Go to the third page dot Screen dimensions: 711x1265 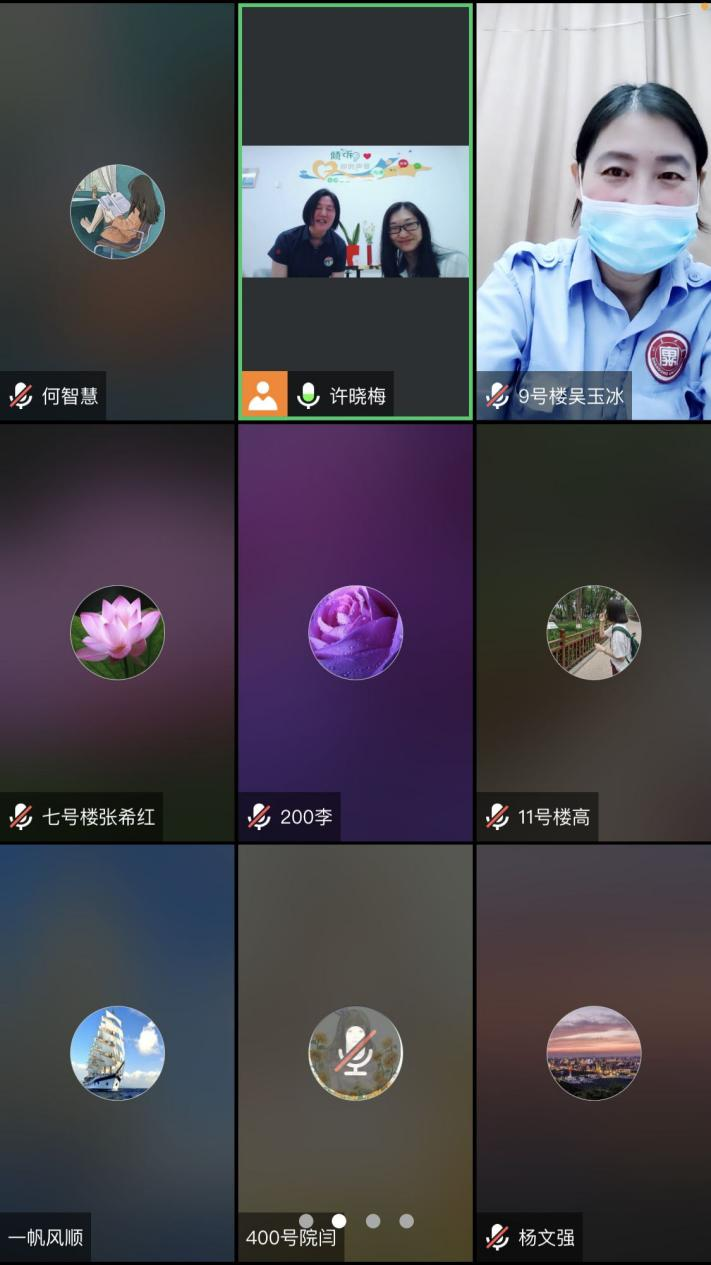click(x=373, y=1221)
